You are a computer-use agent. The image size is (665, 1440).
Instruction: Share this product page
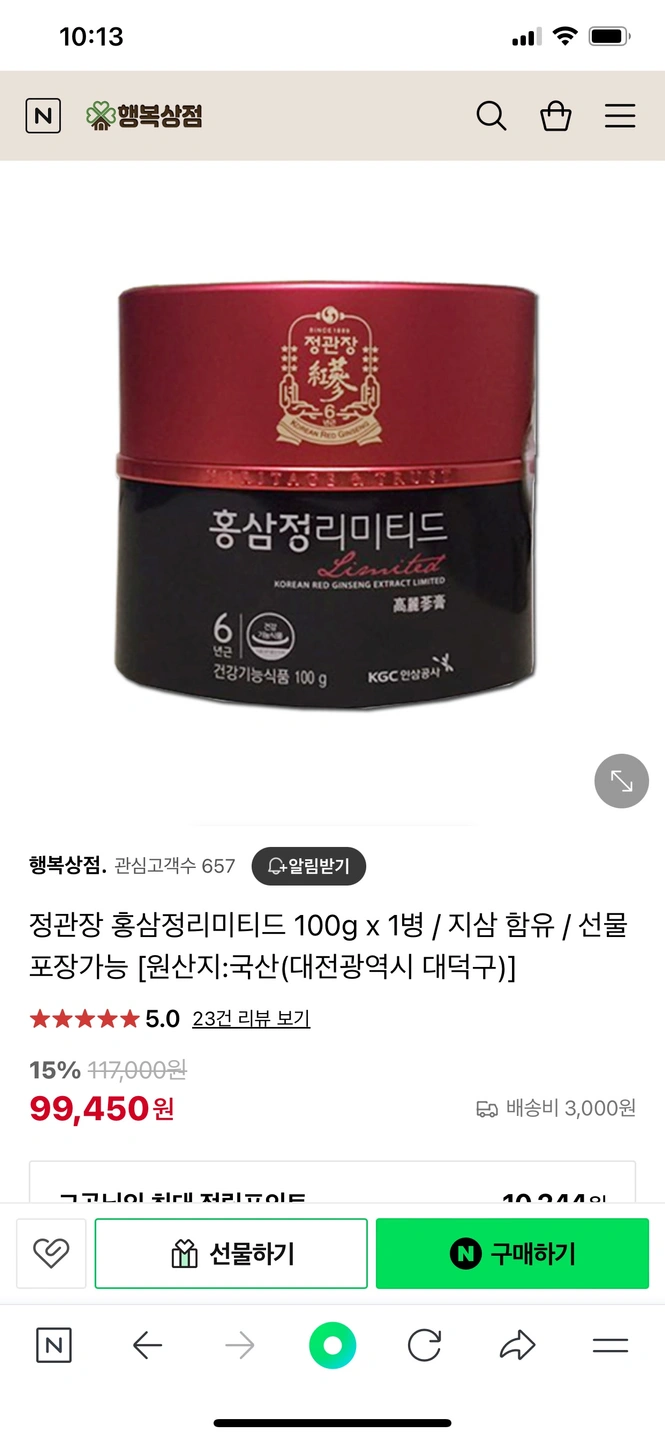click(x=517, y=1346)
